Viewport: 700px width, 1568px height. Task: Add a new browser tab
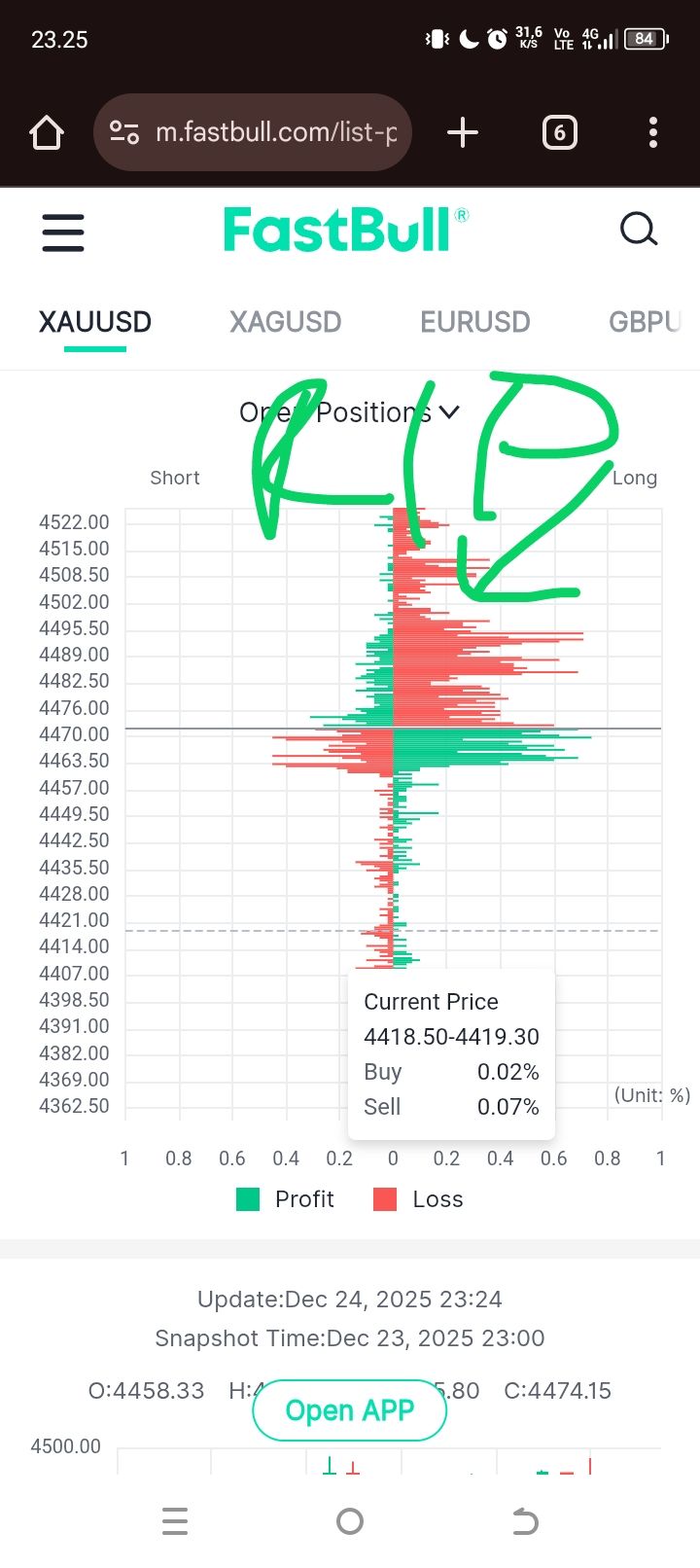point(463,132)
